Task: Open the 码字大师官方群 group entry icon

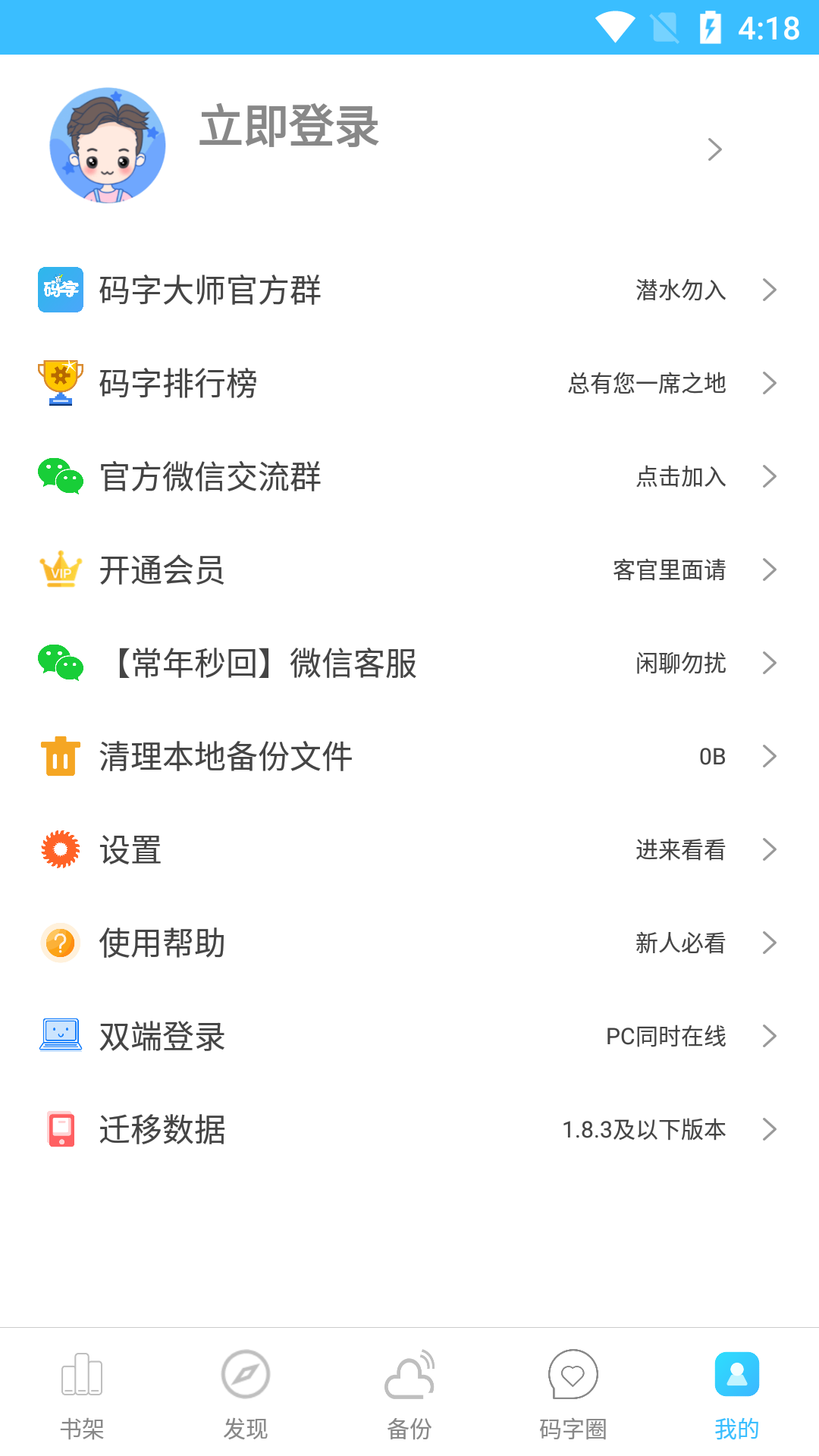Action: click(x=61, y=290)
